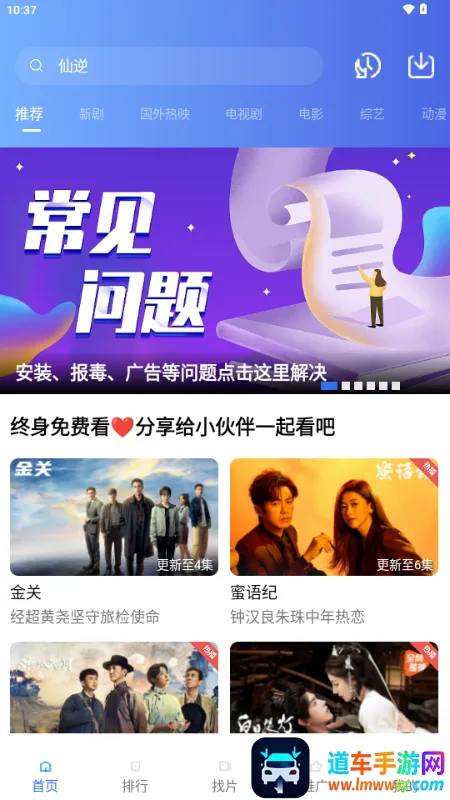Tap the search box showing 仙逆
Image resolution: width=450 pixels, height=800 pixels.
click(169, 66)
